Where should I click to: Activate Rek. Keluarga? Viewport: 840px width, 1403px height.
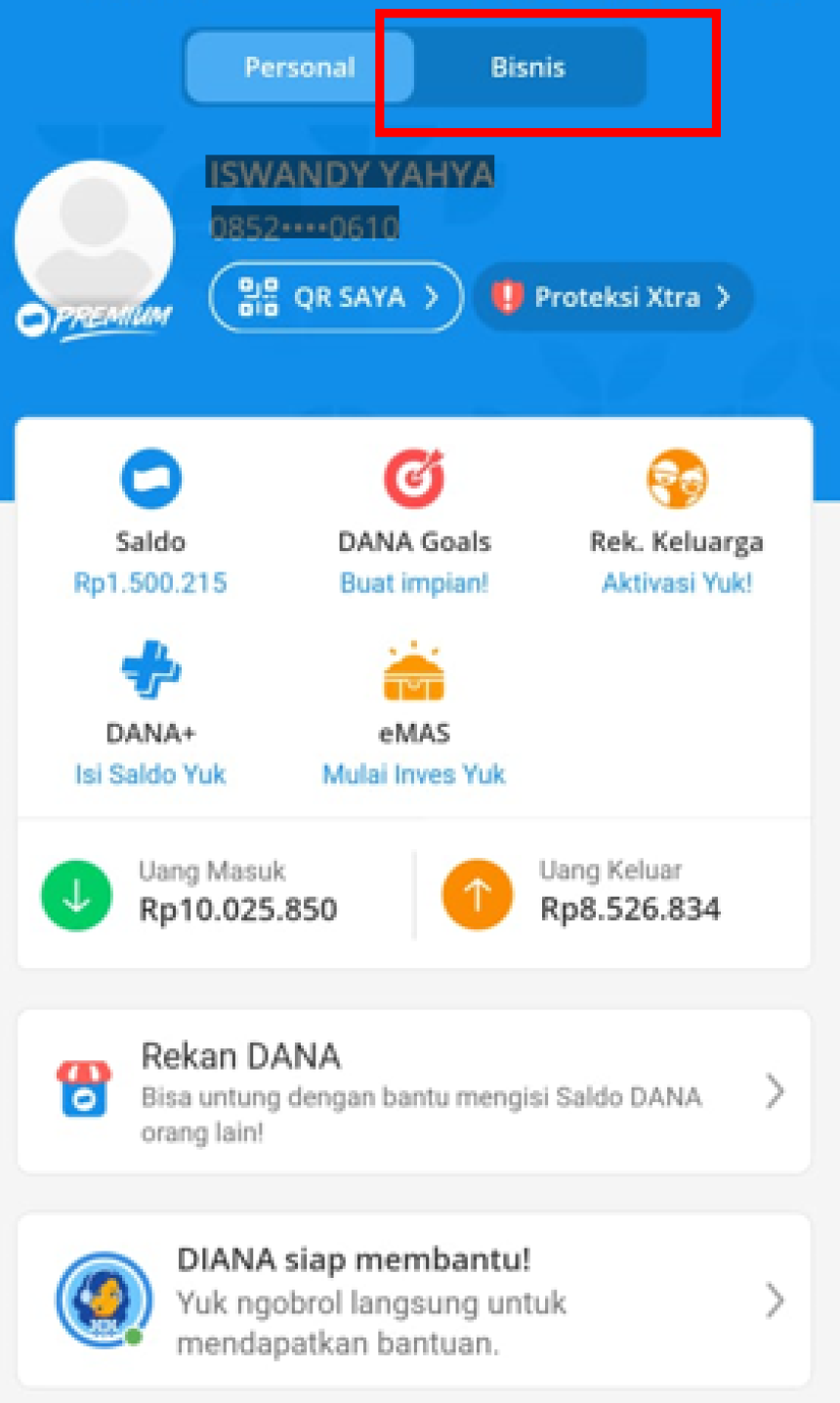click(677, 523)
